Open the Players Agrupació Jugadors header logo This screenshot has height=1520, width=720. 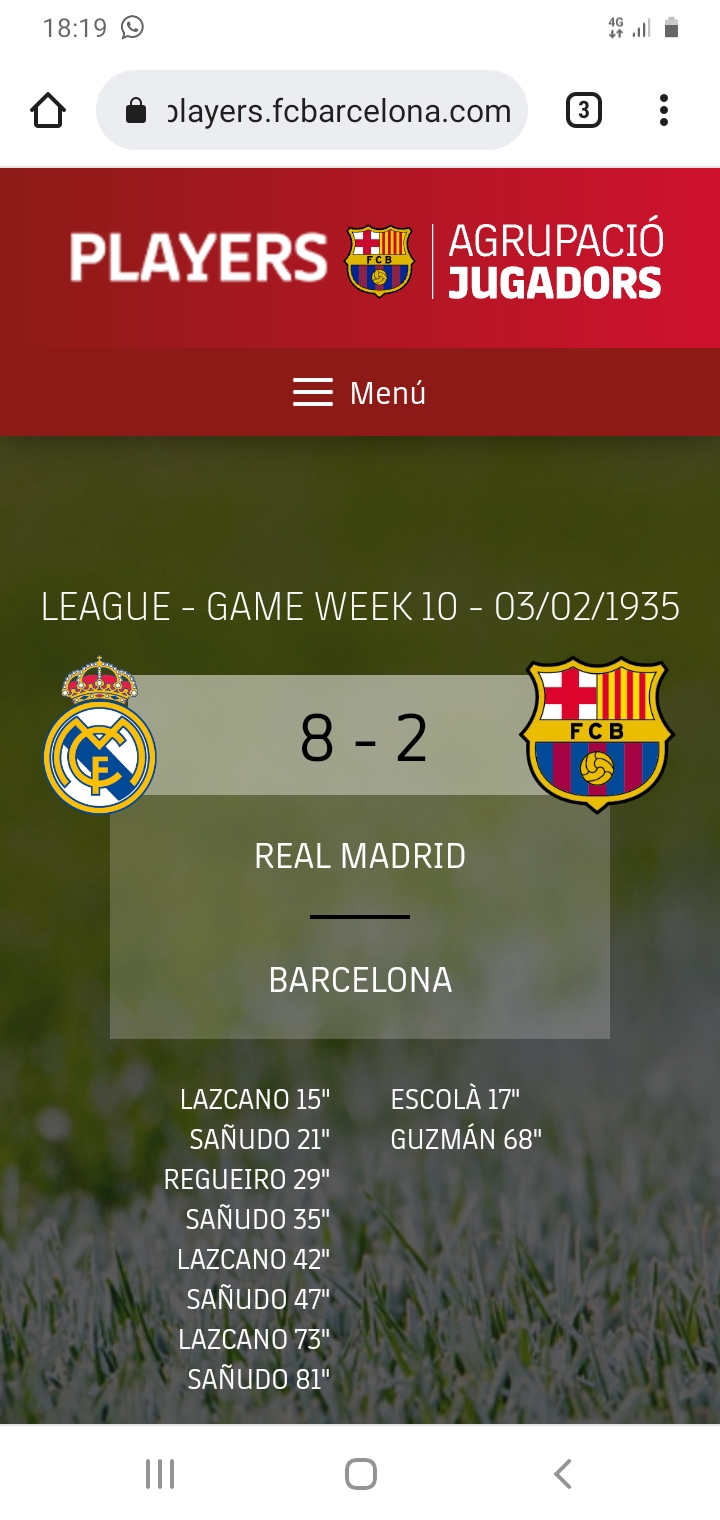[x=367, y=260]
